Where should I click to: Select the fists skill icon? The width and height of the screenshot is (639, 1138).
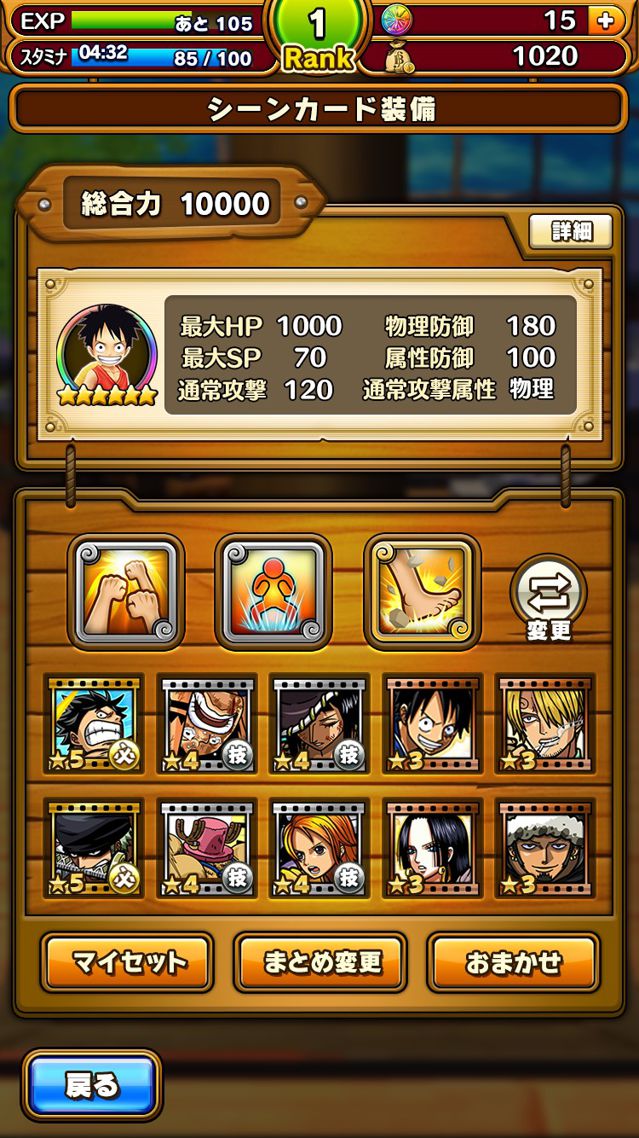pyautogui.click(x=126, y=590)
